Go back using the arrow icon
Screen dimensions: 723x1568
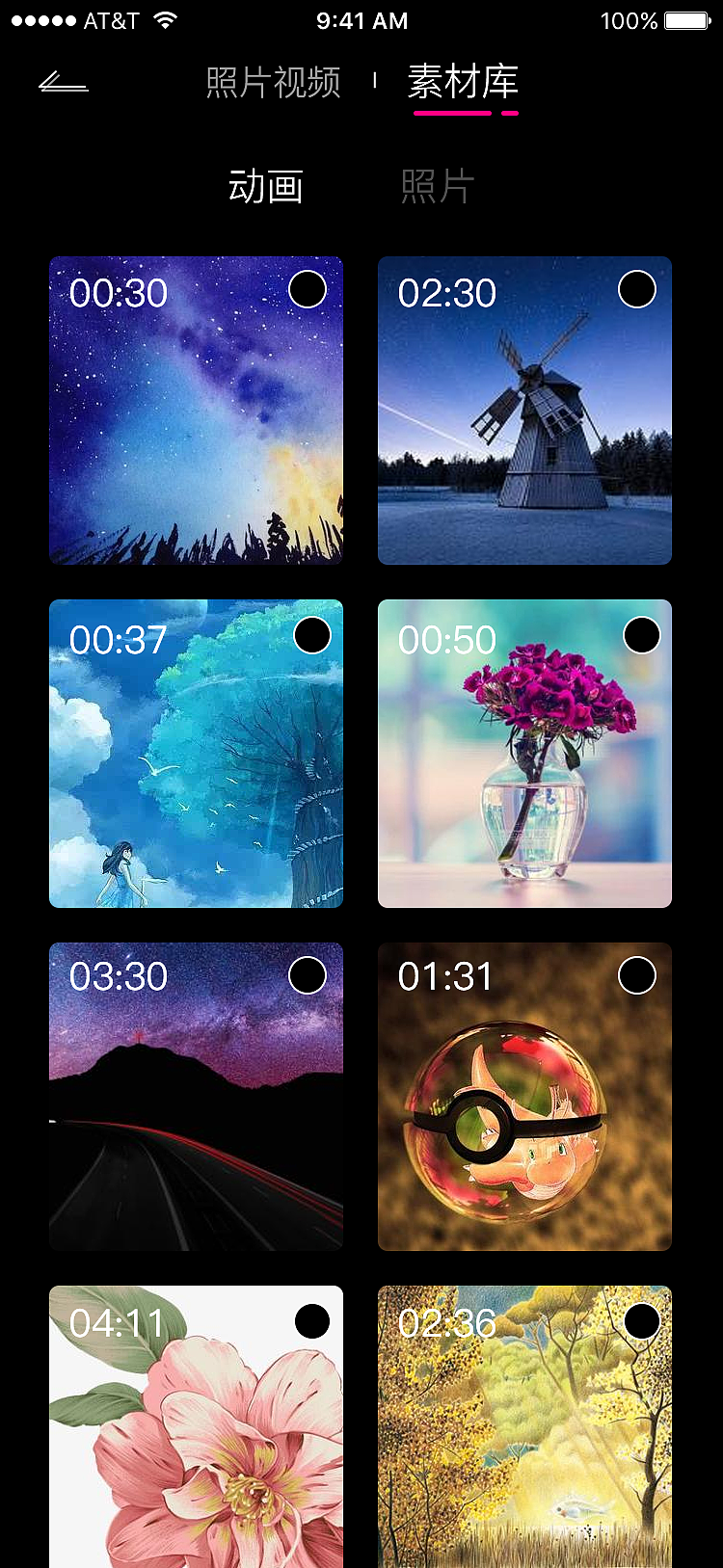[64, 84]
